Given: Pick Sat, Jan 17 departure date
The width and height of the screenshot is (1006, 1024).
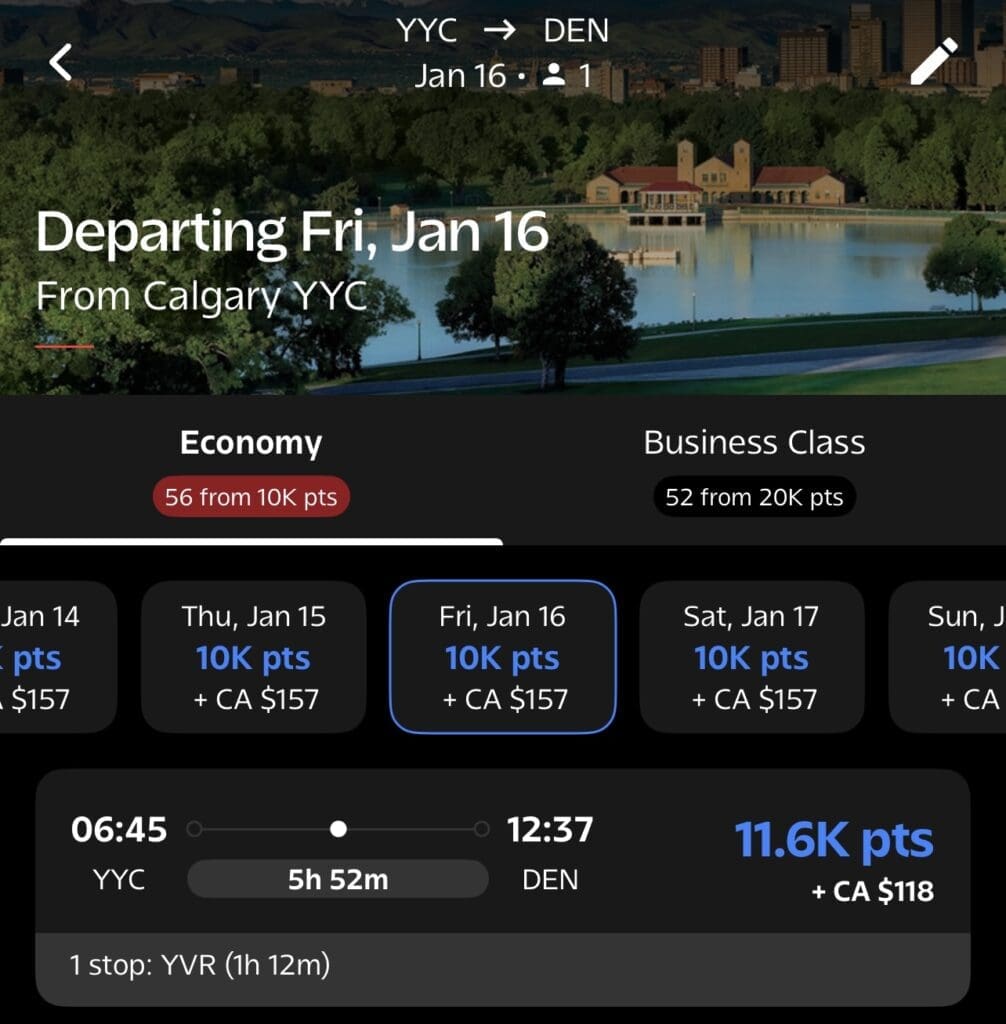Looking at the screenshot, I should pyautogui.click(x=751, y=657).
